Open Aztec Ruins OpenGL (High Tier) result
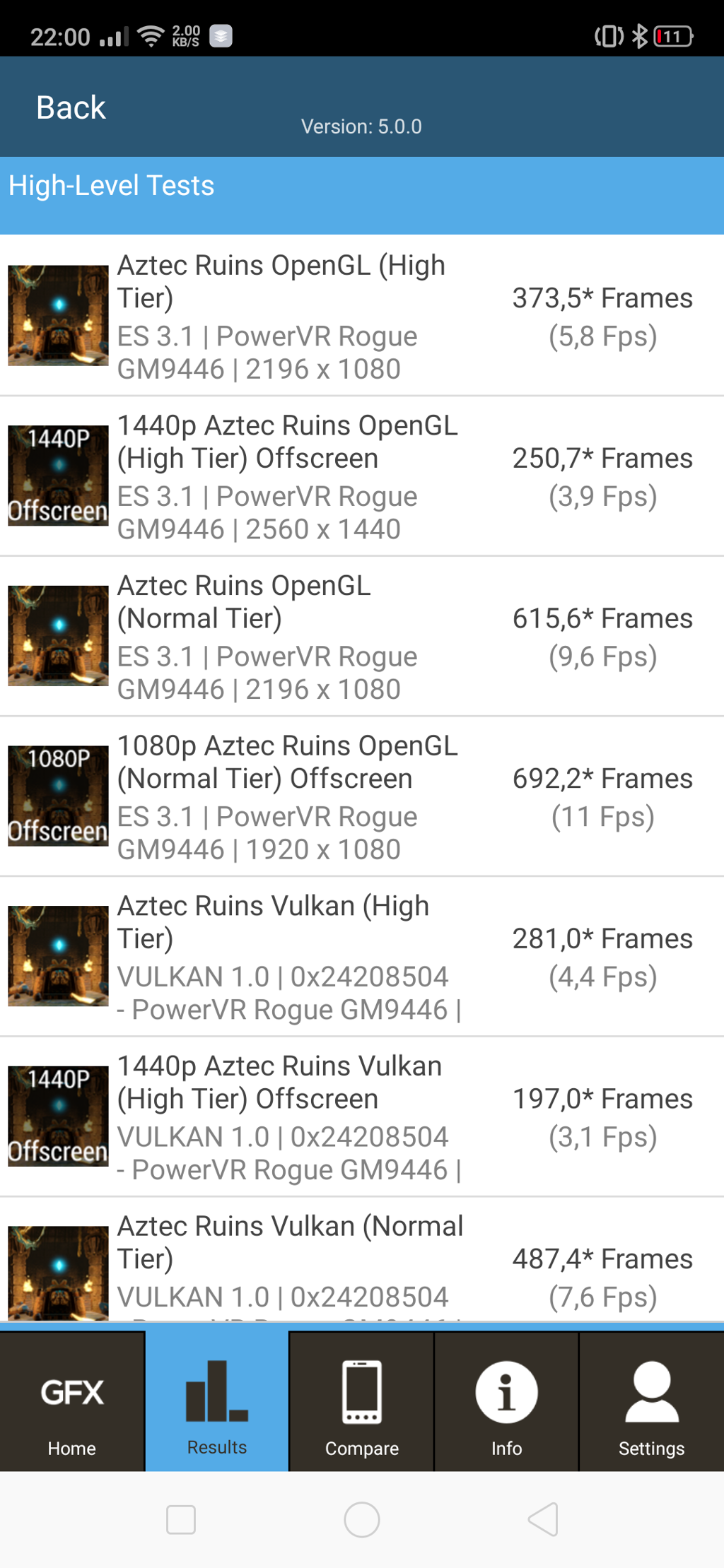This screenshot has width=724, height=1568. [x=362, y=315]
